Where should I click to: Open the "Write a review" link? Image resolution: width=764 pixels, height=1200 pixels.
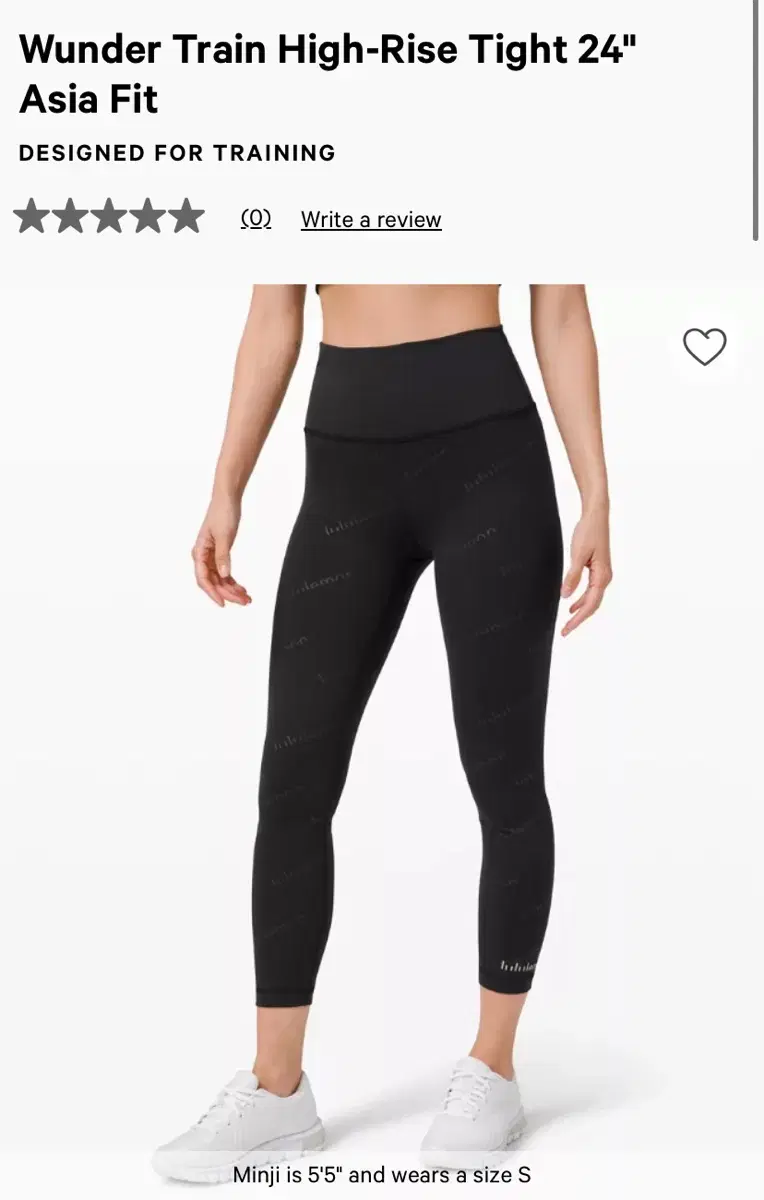(370, 219)
